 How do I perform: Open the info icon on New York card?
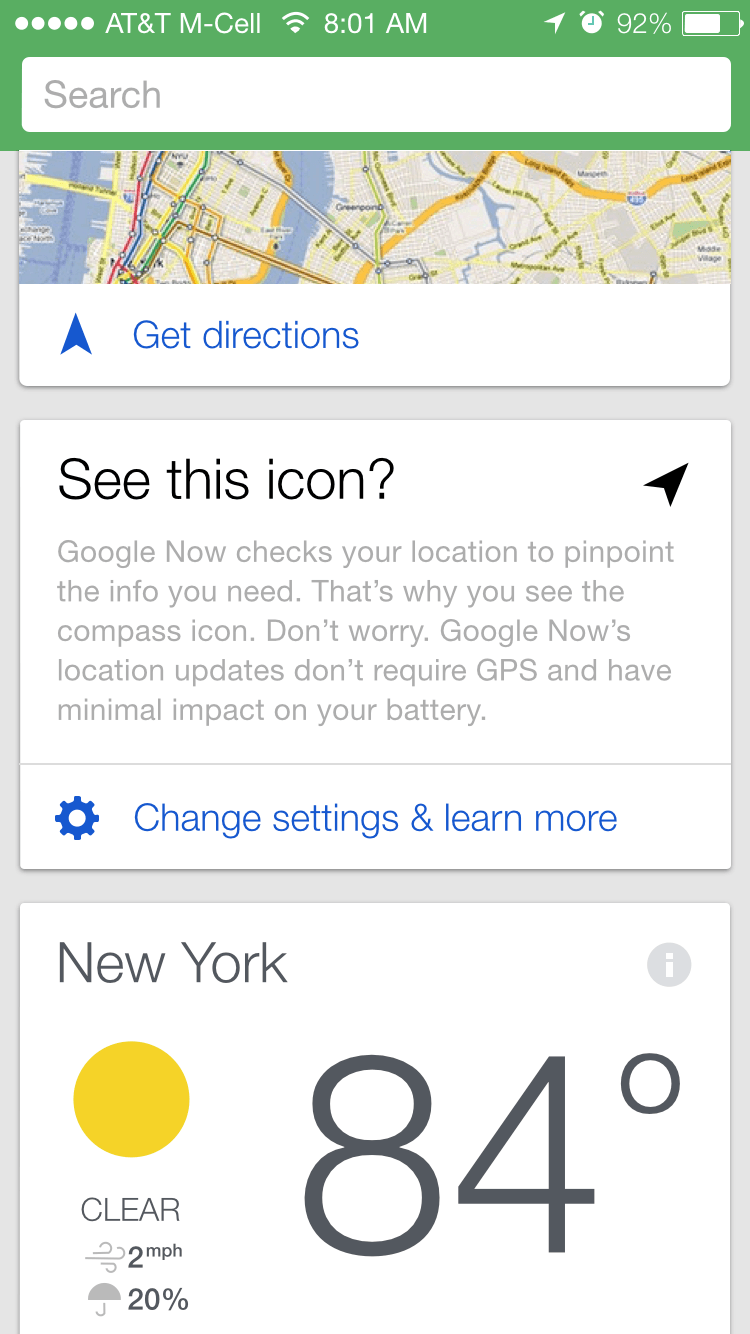669,965
